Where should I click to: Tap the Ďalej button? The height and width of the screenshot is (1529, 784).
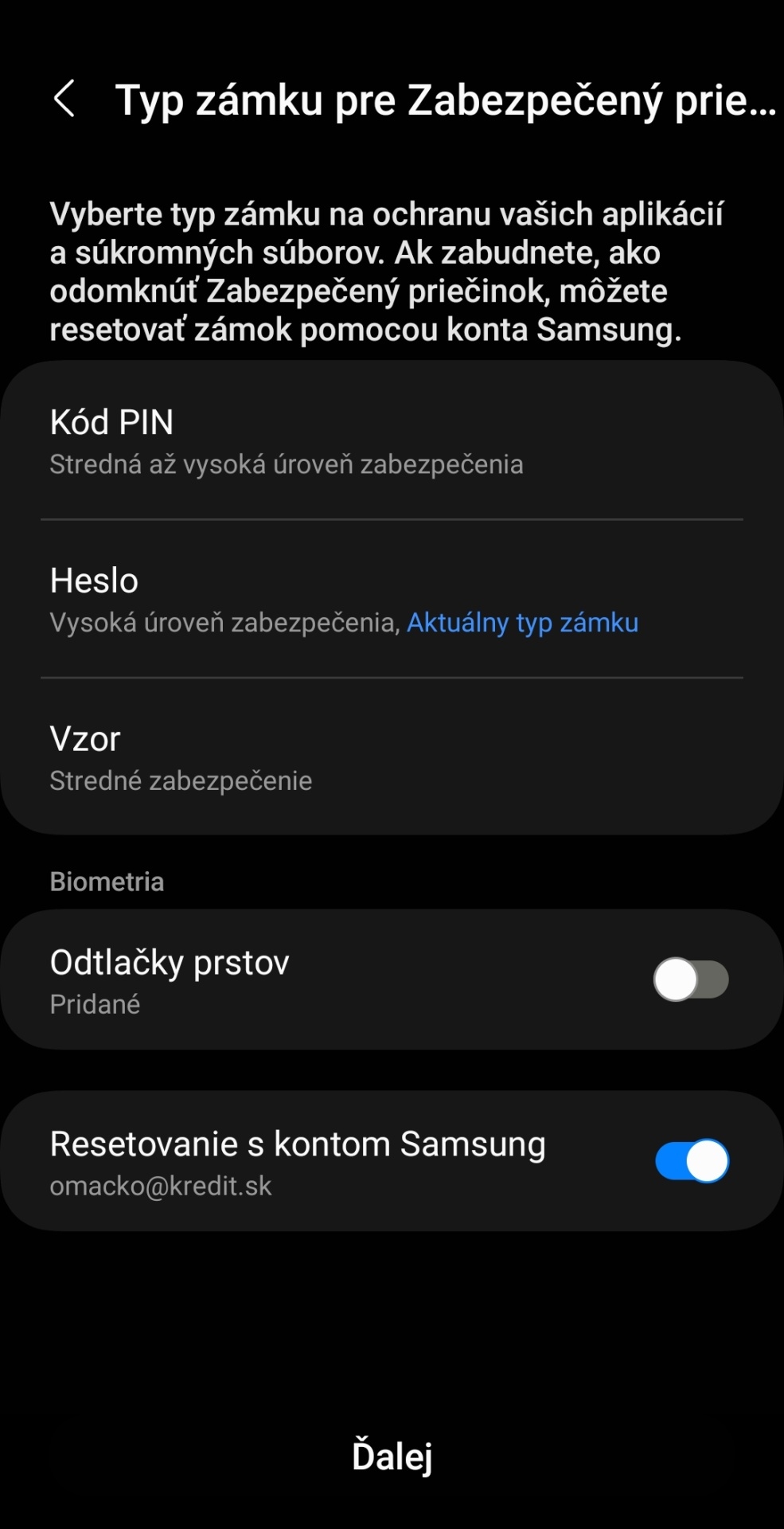[x=392, y=1456]
